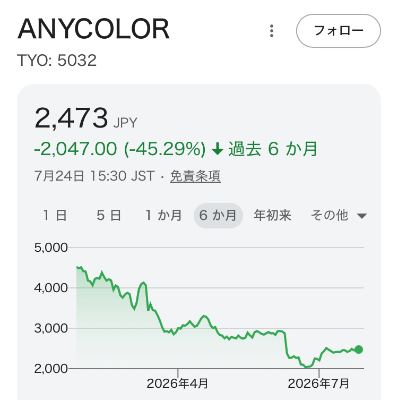Select the 6 か月 range
The height and width of the screenshot is (400, 398).
[218, 215]
